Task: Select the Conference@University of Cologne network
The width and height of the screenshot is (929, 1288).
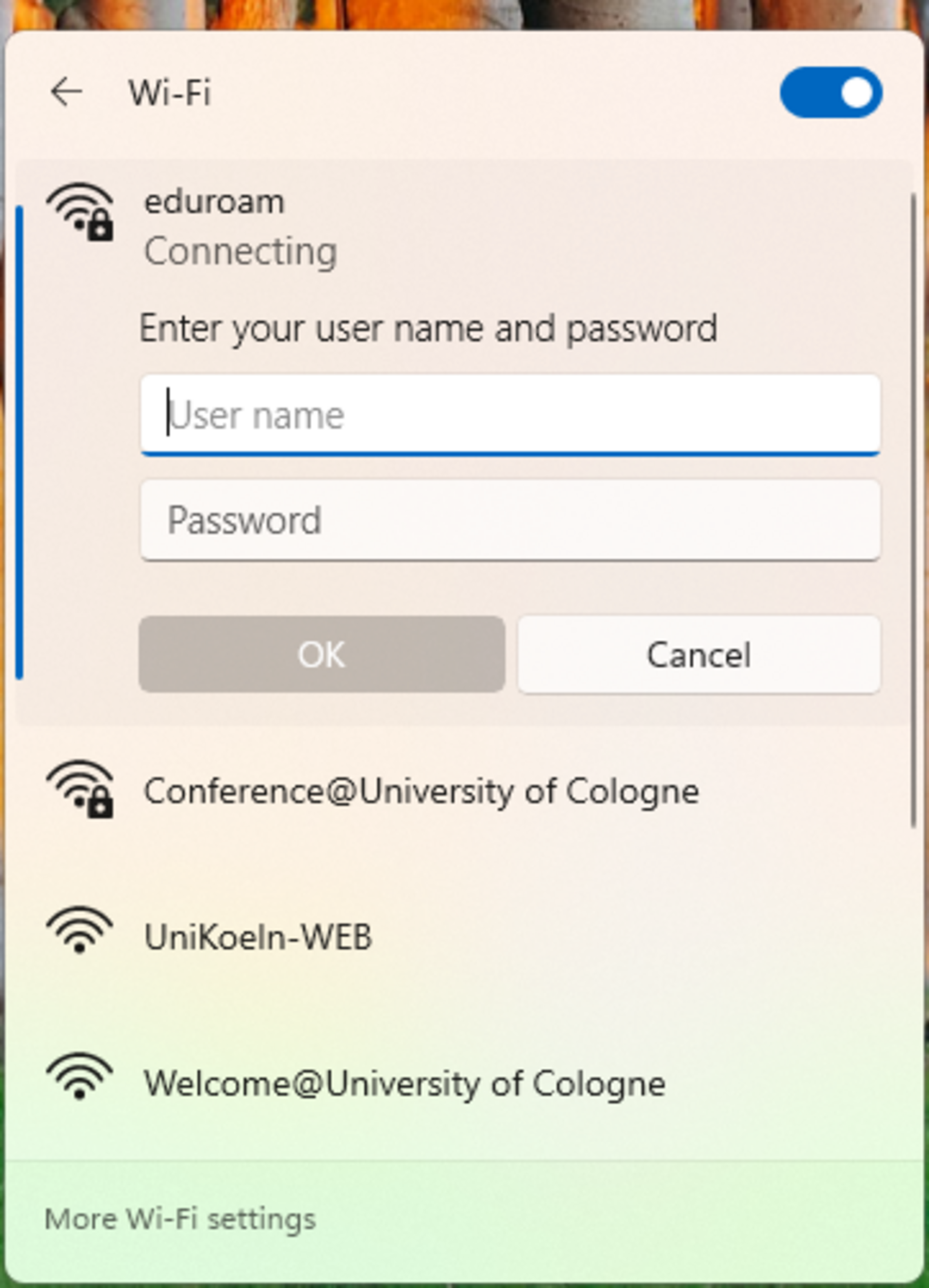Action: tap(421, 791)
